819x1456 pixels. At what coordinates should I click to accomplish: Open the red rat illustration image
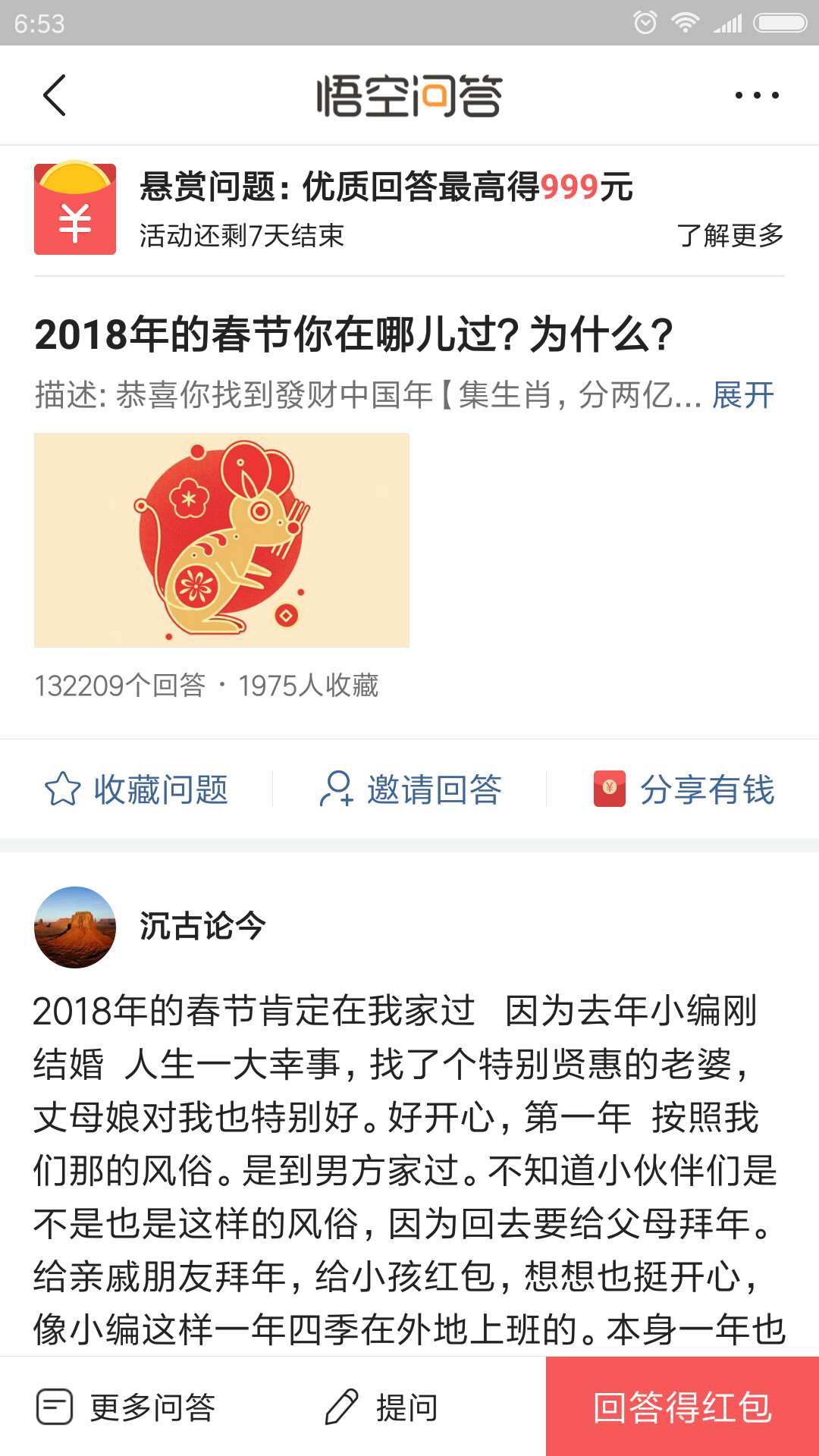click(x=221, y=540)
